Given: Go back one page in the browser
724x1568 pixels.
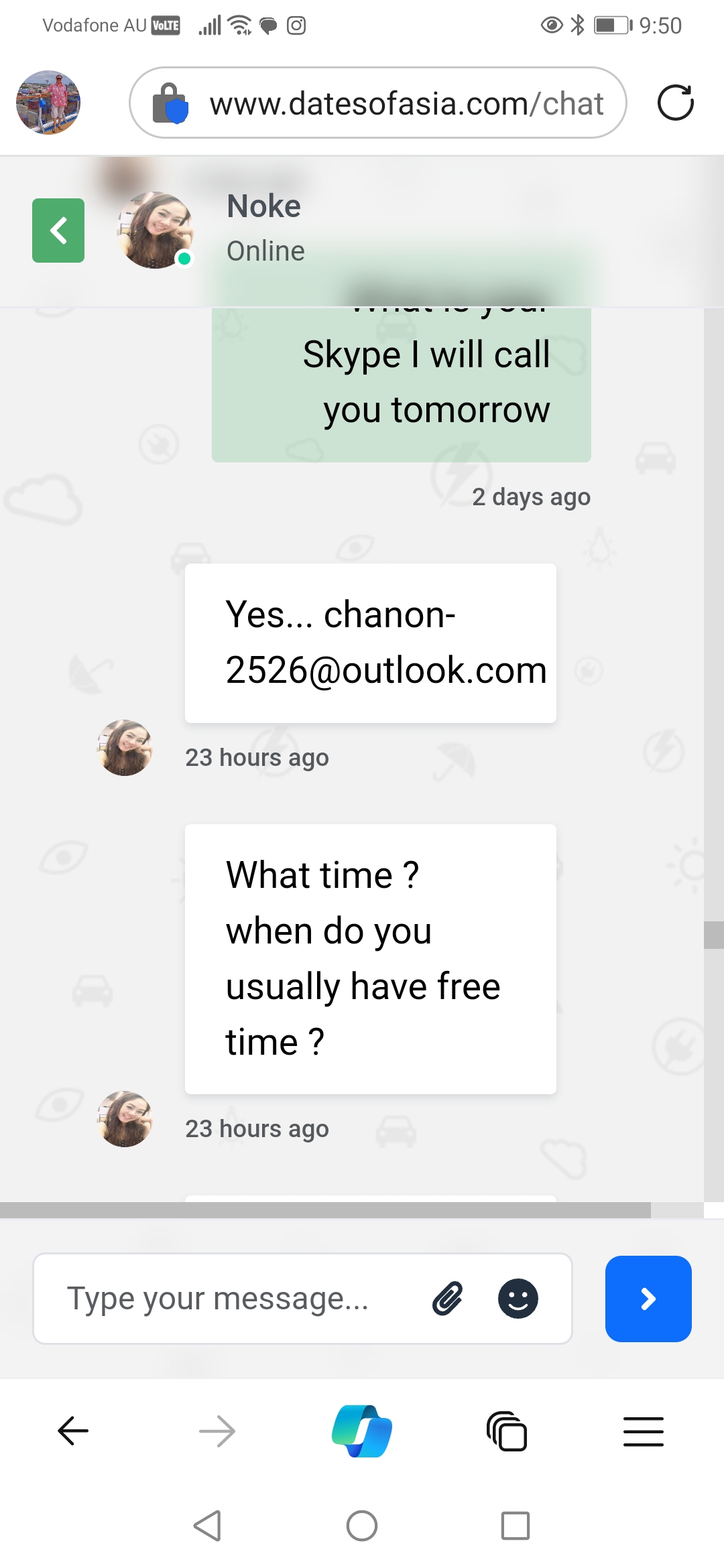Looking at the screenshot, I should pyautogui.click(x=73, y=1431).
